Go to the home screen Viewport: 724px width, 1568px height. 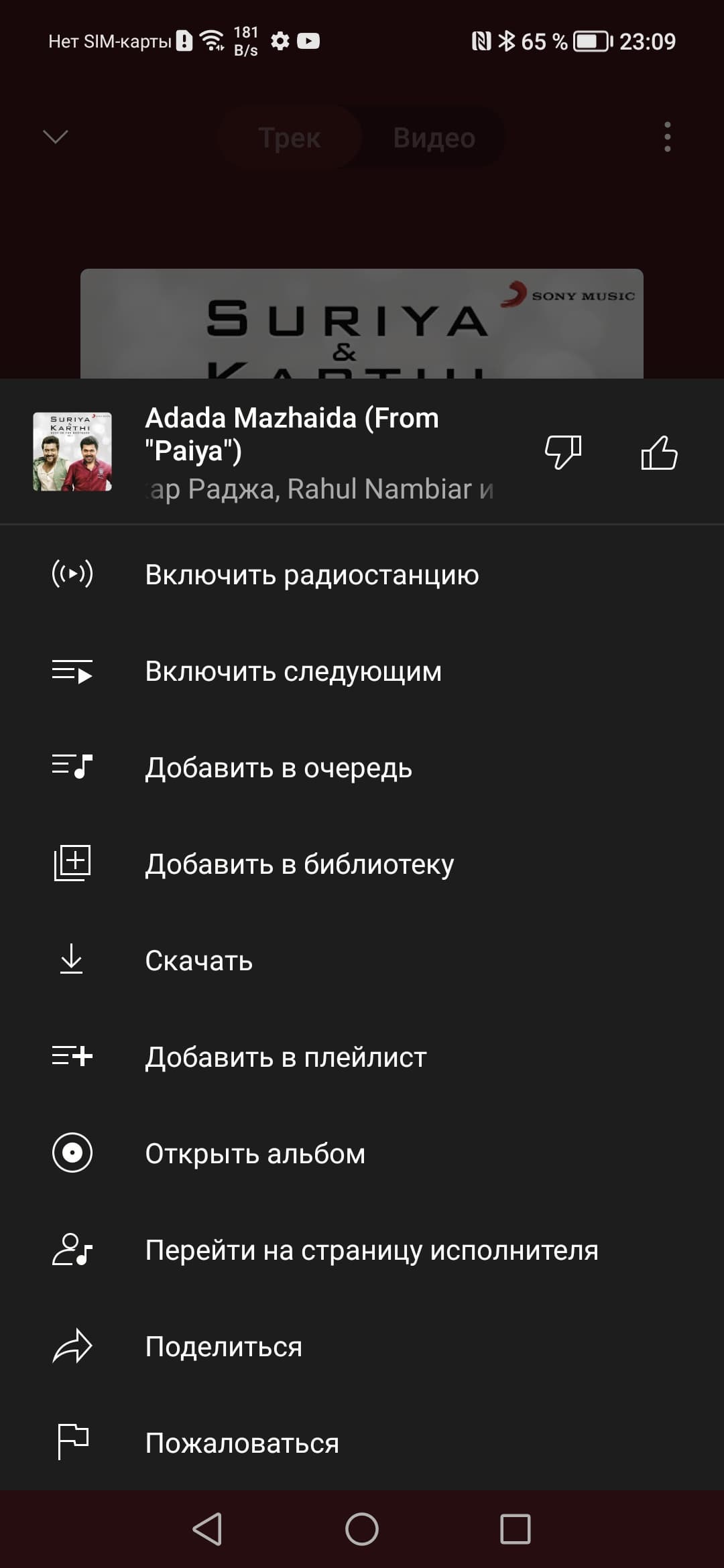362,1529
